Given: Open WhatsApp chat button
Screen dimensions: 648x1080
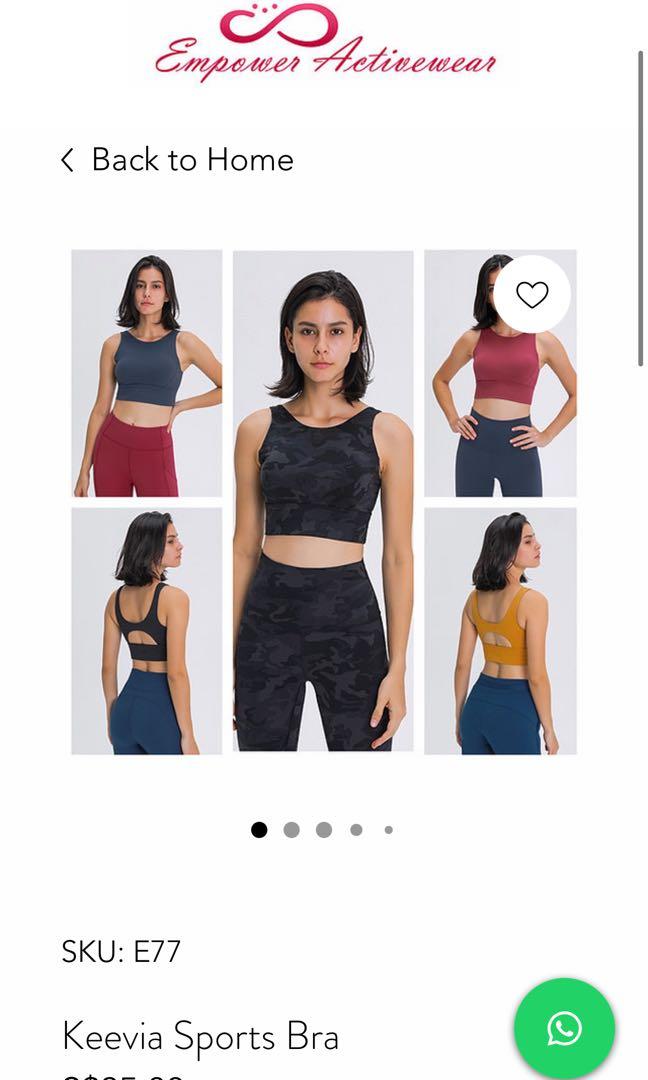Looking at the screenshot, I should pyautogui.click(x=564, y=1028).
